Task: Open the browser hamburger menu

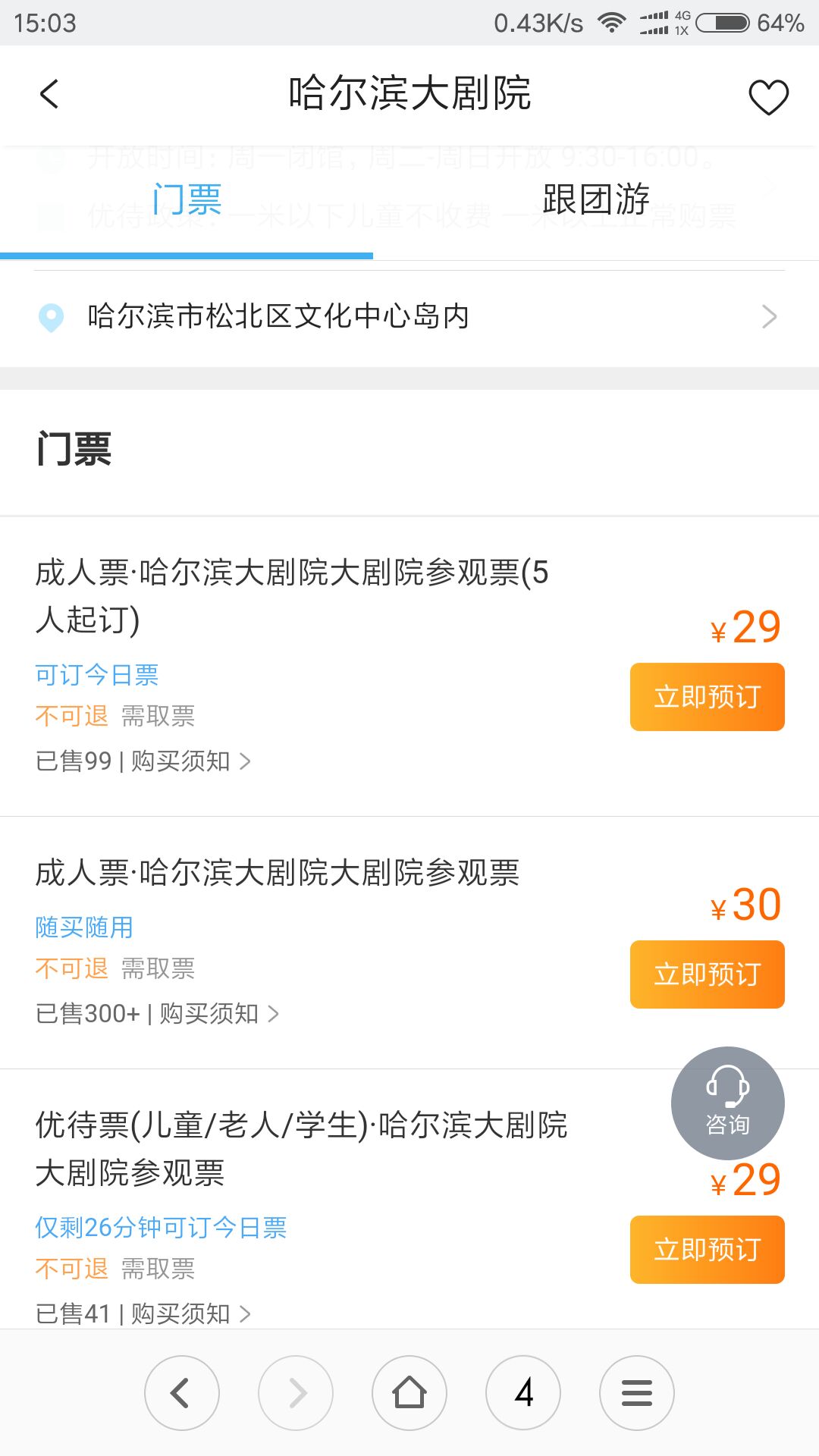Action: tap(637, 1393)
